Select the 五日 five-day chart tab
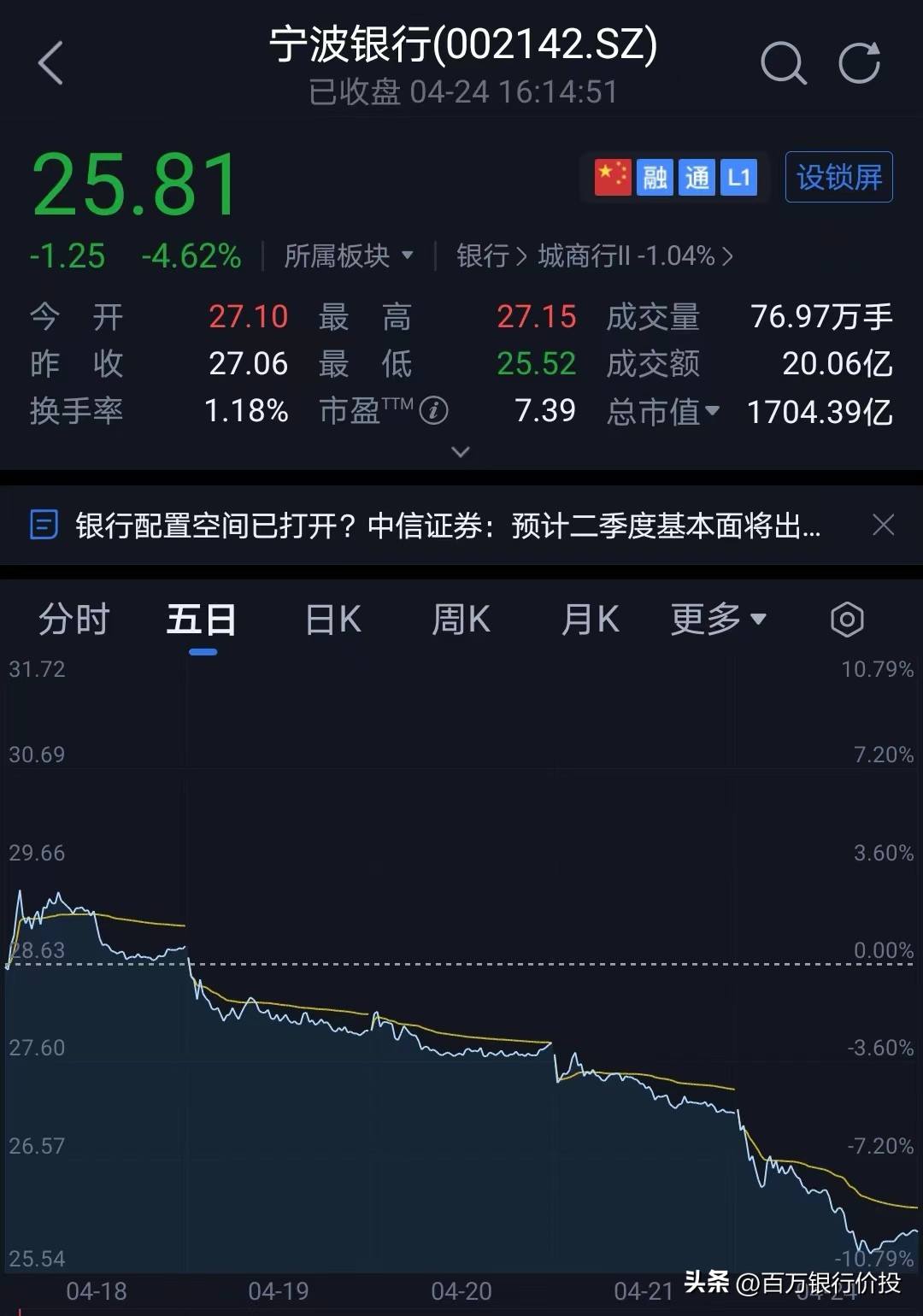 click(200, 620)
